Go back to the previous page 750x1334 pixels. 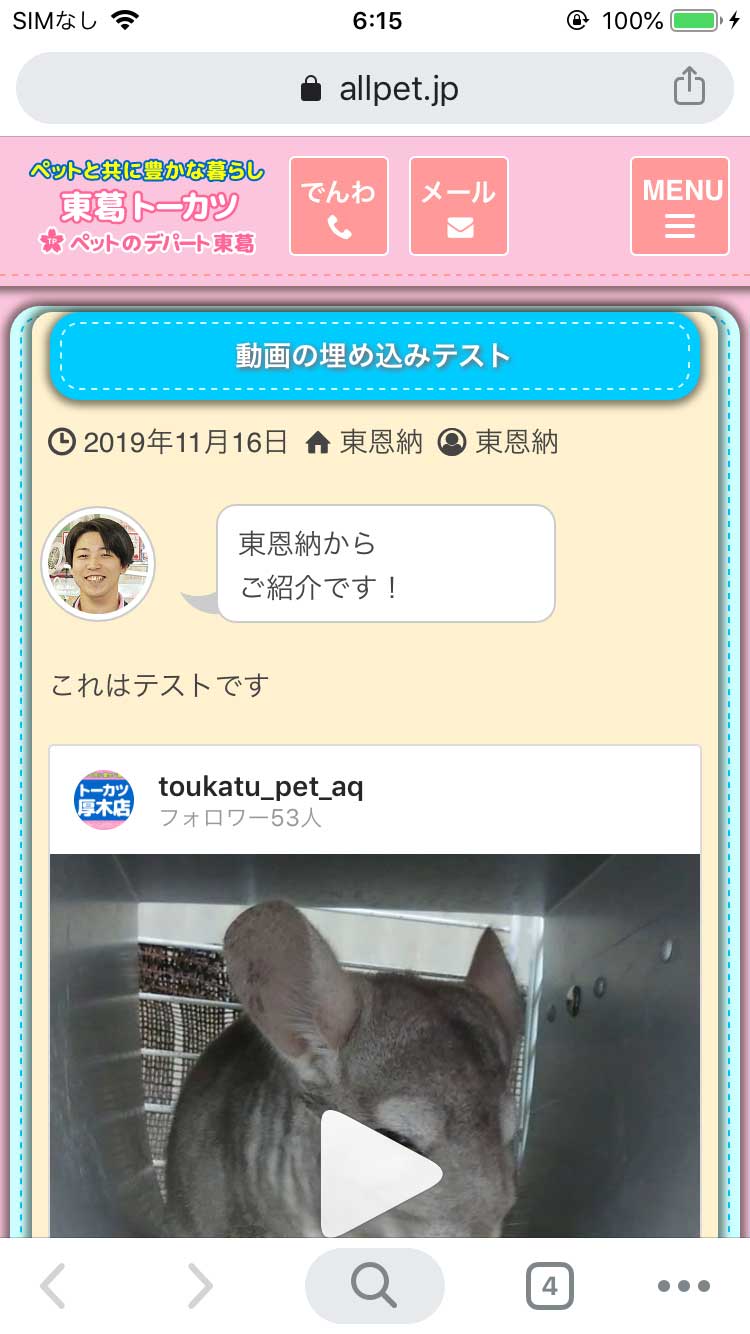(x=53, y=1286)
